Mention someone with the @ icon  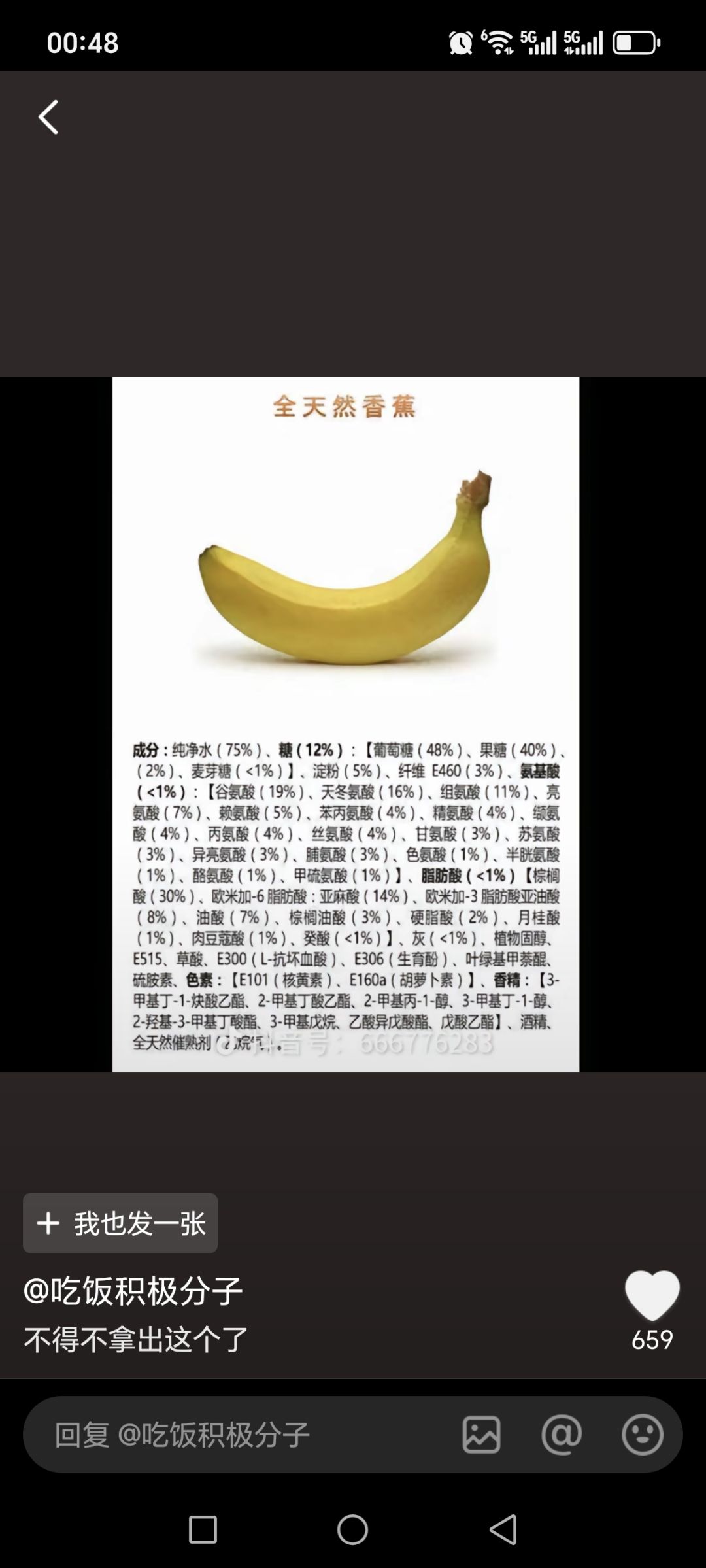click(x=562, y=1435)
